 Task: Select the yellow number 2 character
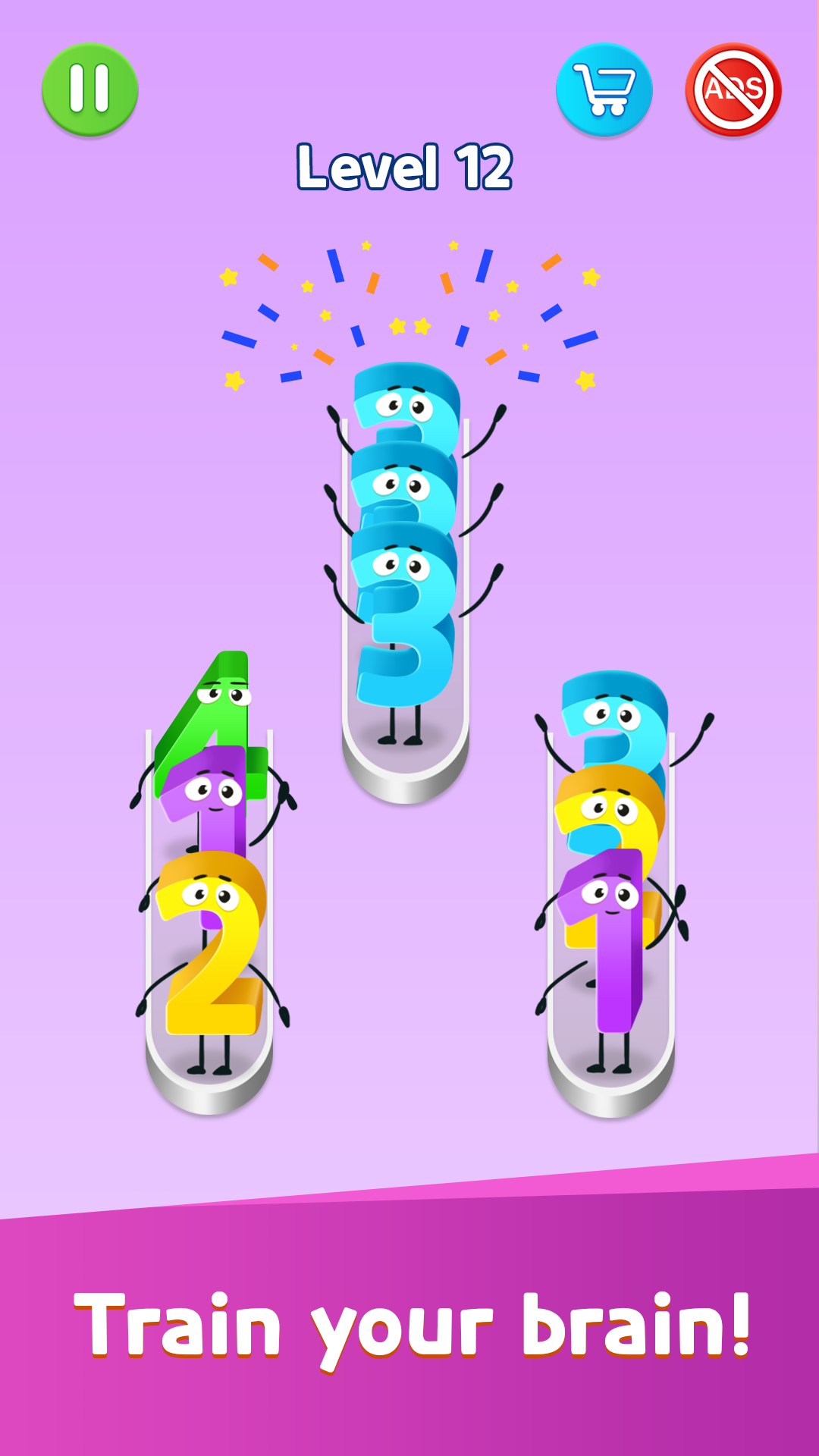(212, 948)
